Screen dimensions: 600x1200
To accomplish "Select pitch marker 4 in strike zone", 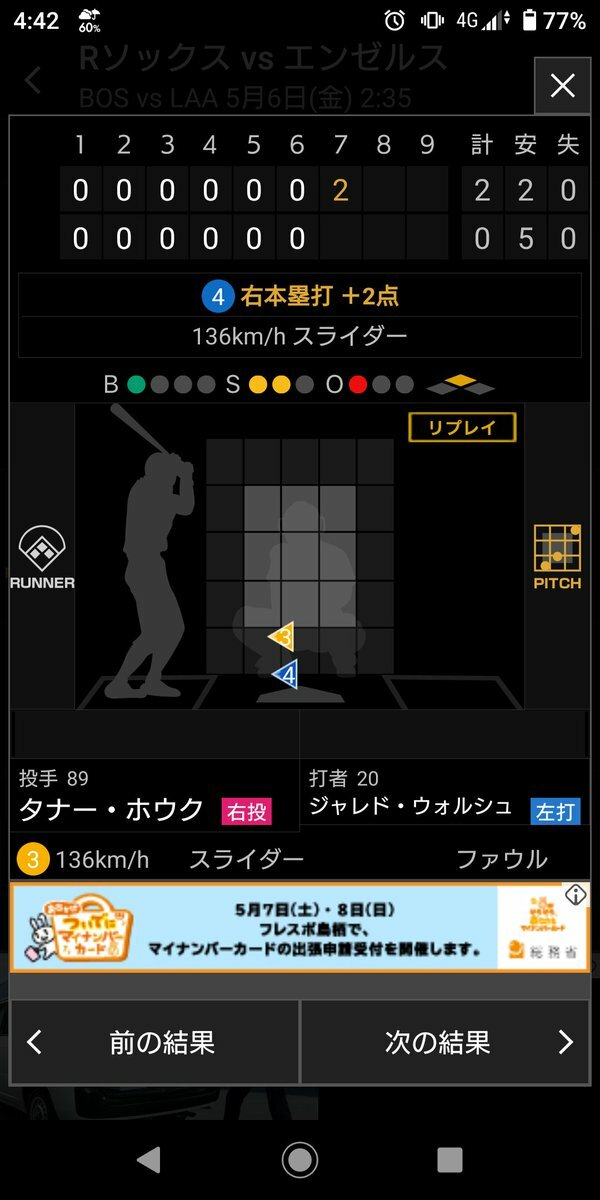I will [x=287, y=675].
